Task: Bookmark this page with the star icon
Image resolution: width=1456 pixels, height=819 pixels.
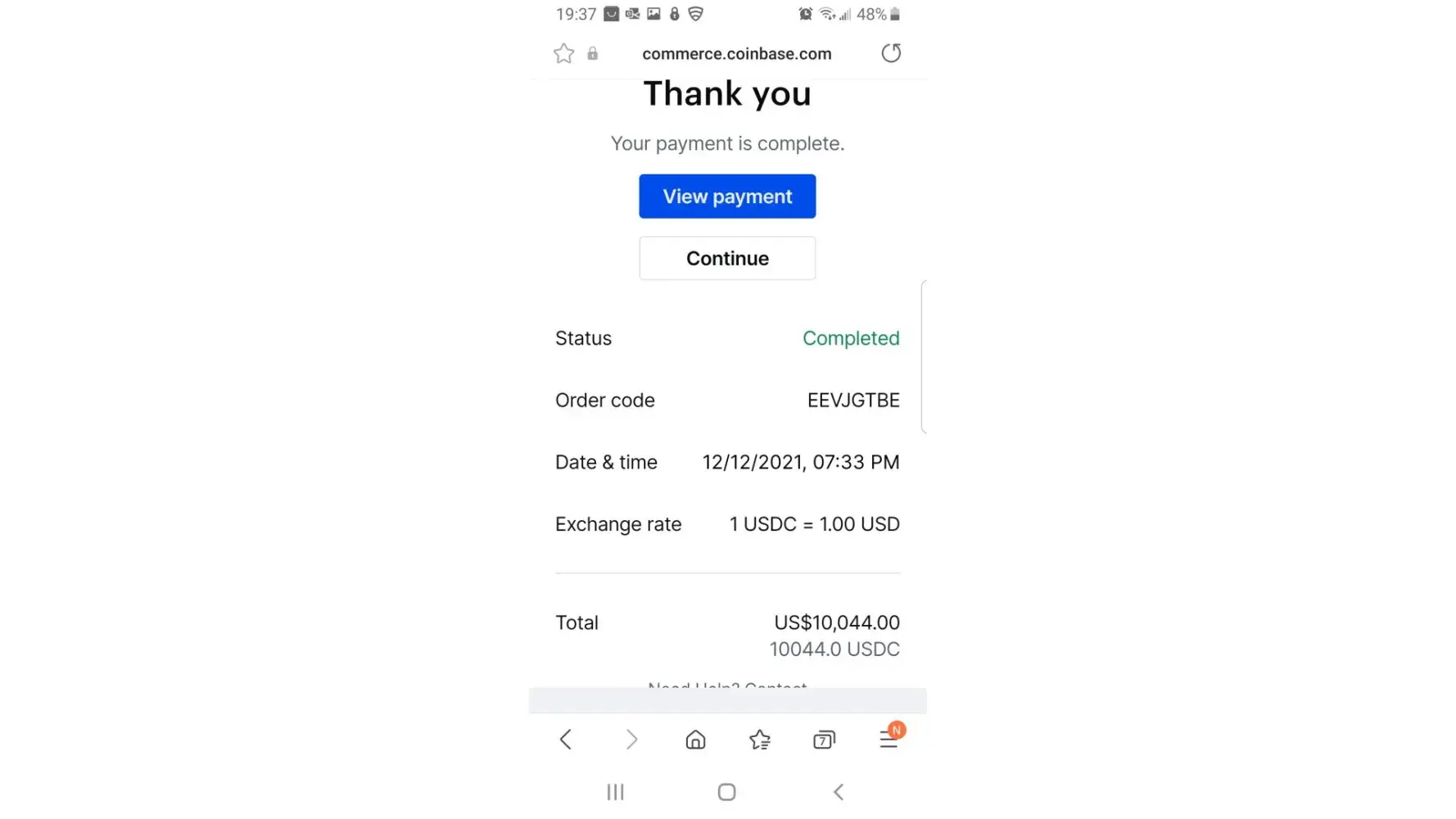Action: (564, 54)
